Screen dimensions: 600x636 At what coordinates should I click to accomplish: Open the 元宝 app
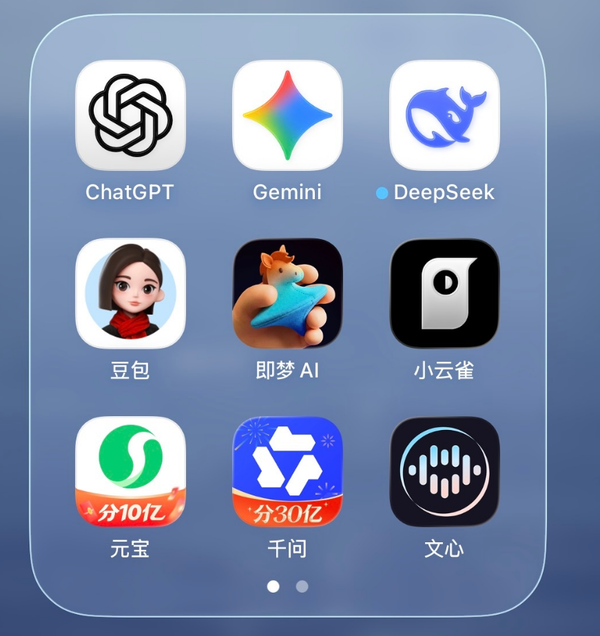[130, 471]
